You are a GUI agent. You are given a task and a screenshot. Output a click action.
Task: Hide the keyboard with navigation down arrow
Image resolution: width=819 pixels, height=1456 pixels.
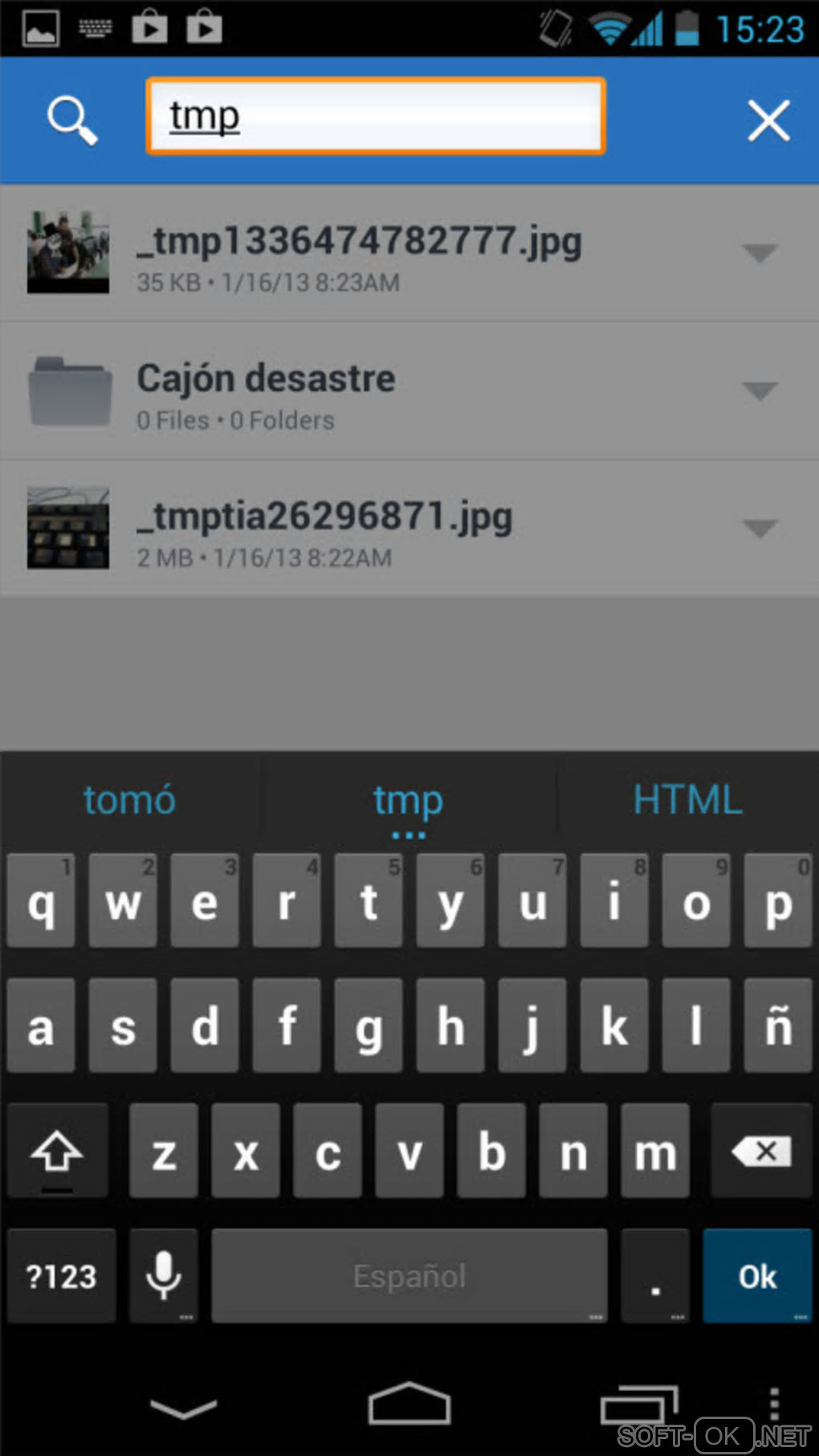[x=183, y=1407]
